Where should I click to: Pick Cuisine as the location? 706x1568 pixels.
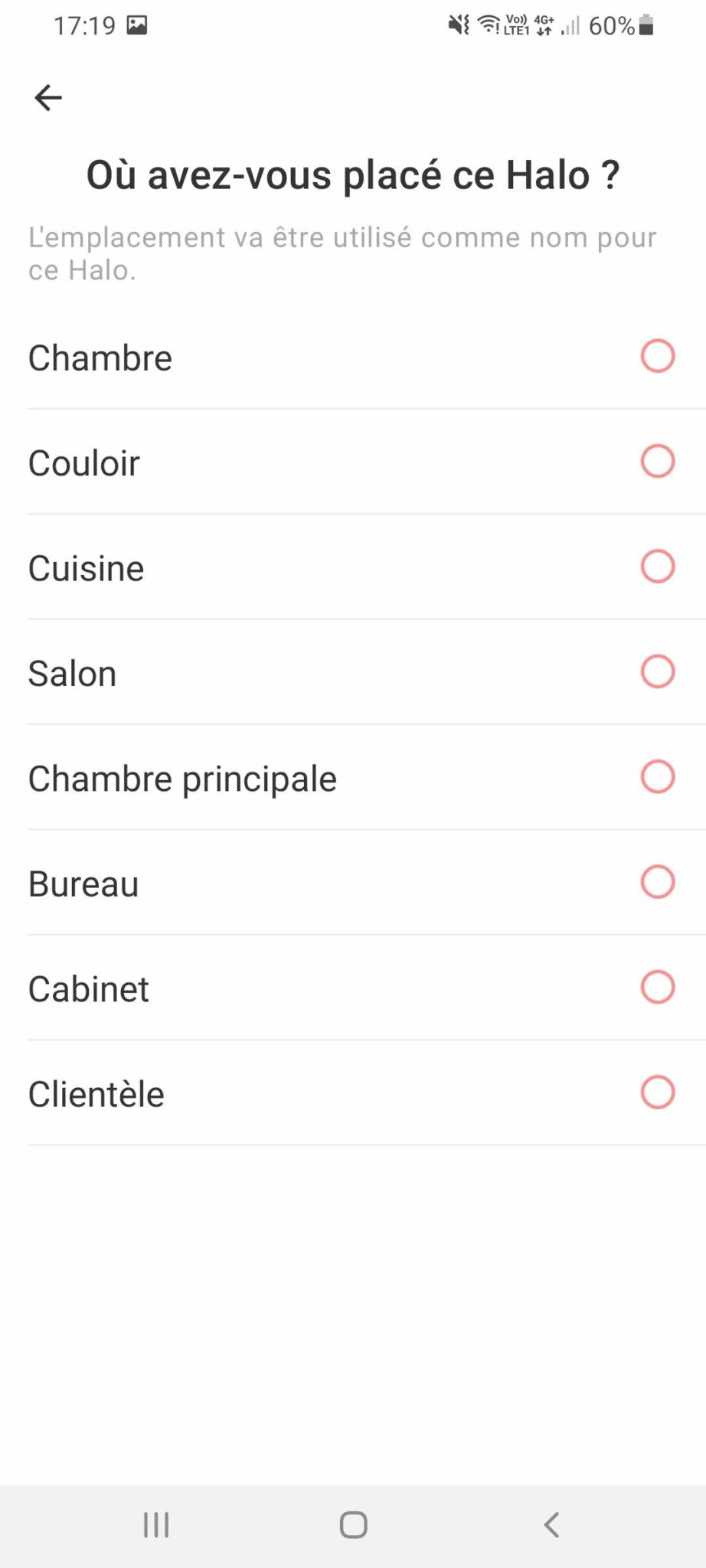click(x=353, y=567)
